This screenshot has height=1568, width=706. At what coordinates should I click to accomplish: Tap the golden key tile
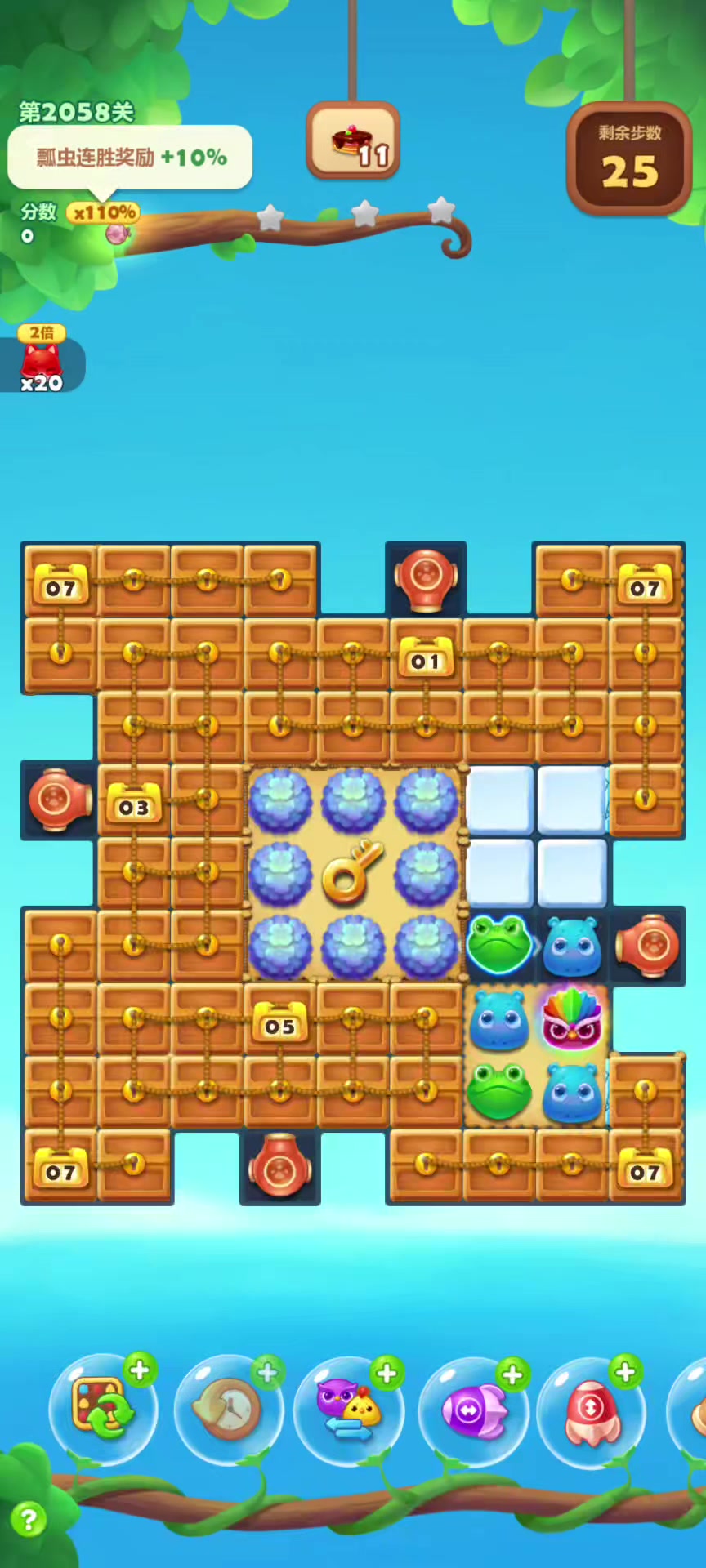(x=352, y=873)
